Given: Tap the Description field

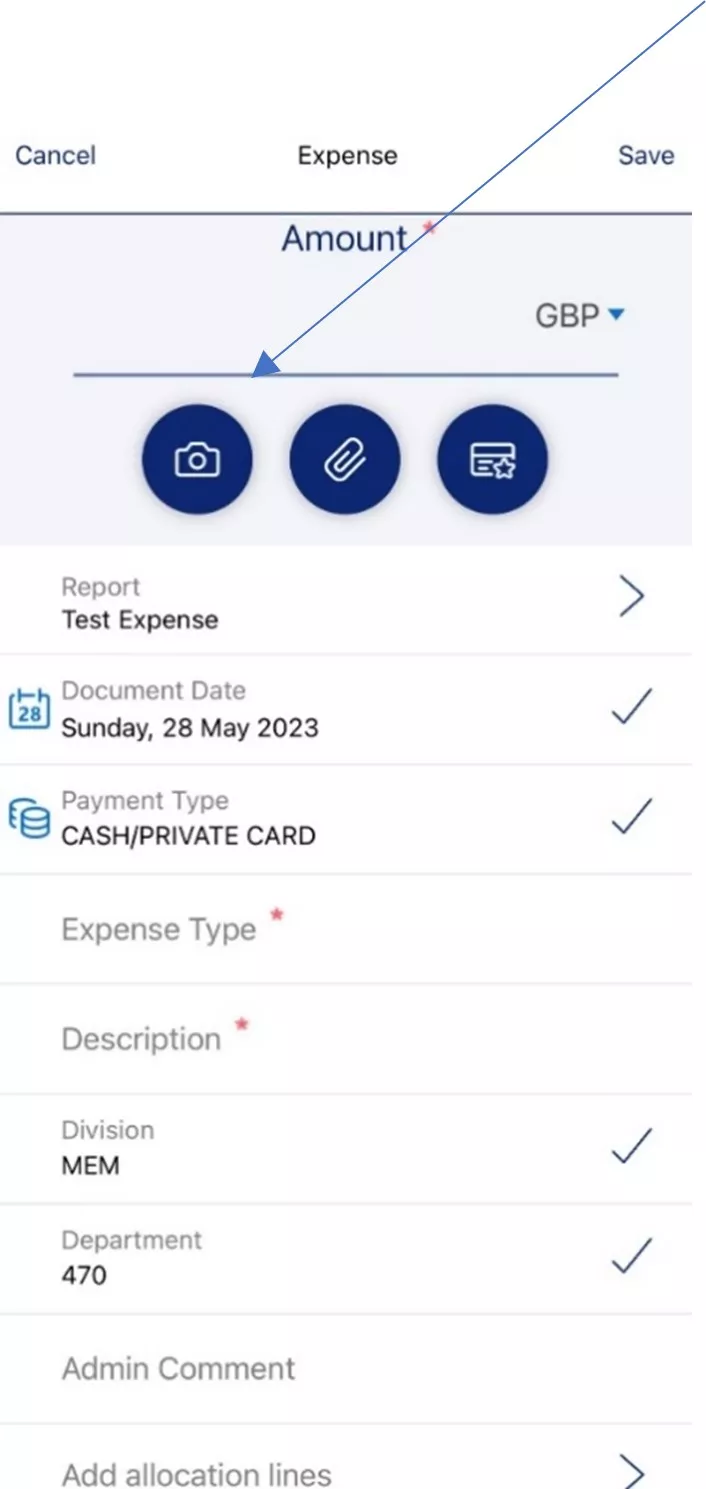Looking at the screenshot, I should point(345,1039).
